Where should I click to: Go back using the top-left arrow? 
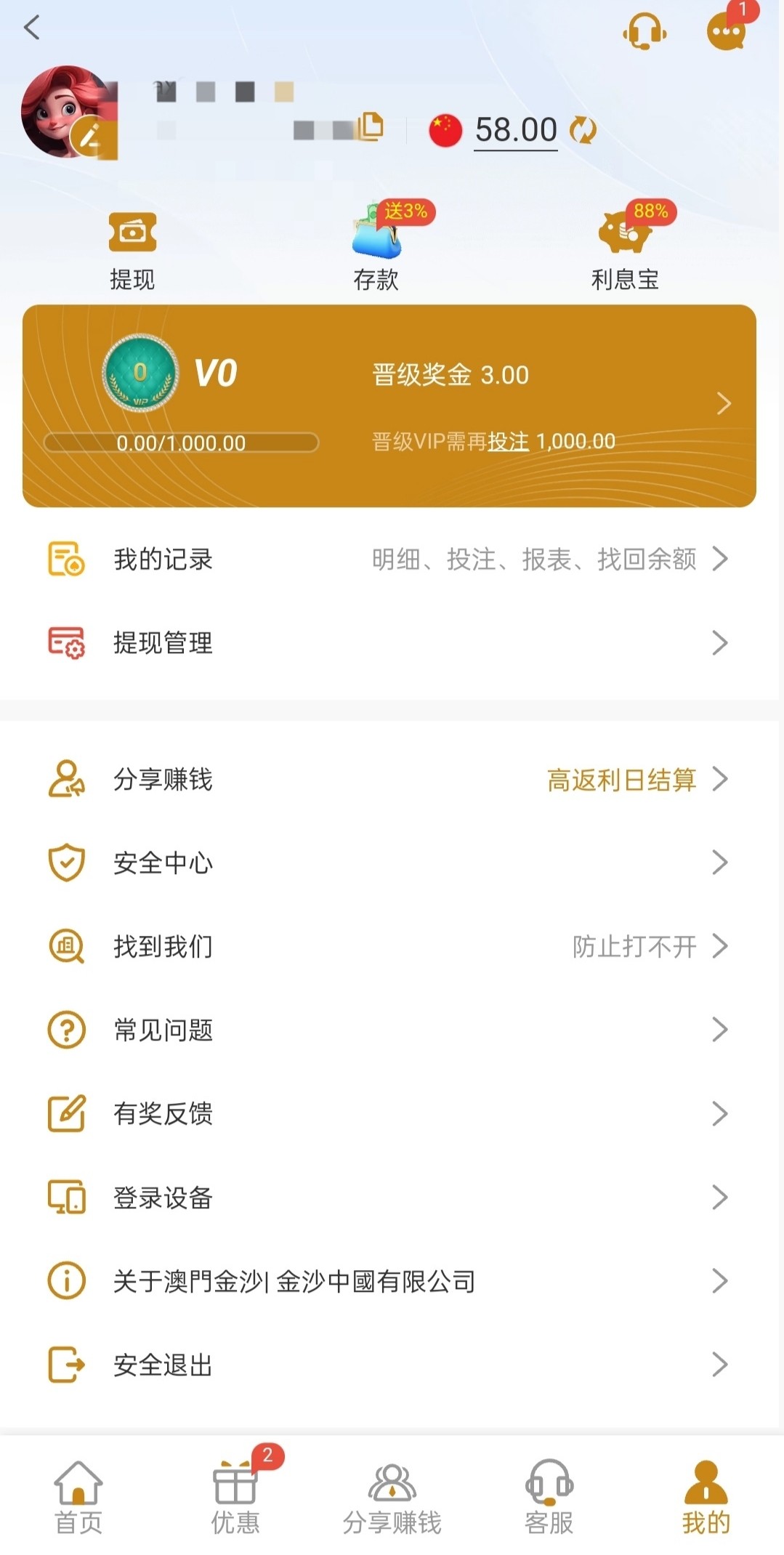click(x=31, y=28)
